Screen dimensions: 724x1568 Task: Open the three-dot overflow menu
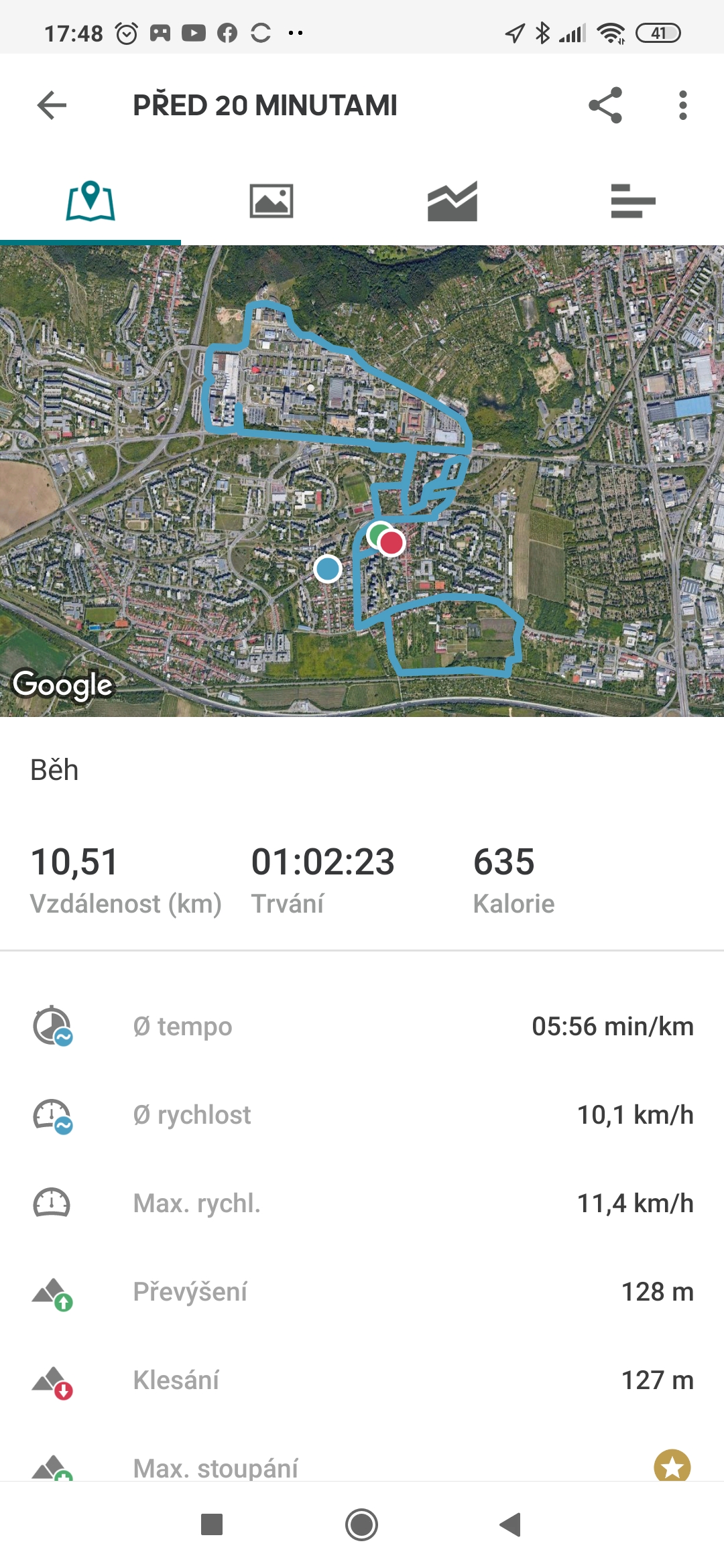point(682,105)
